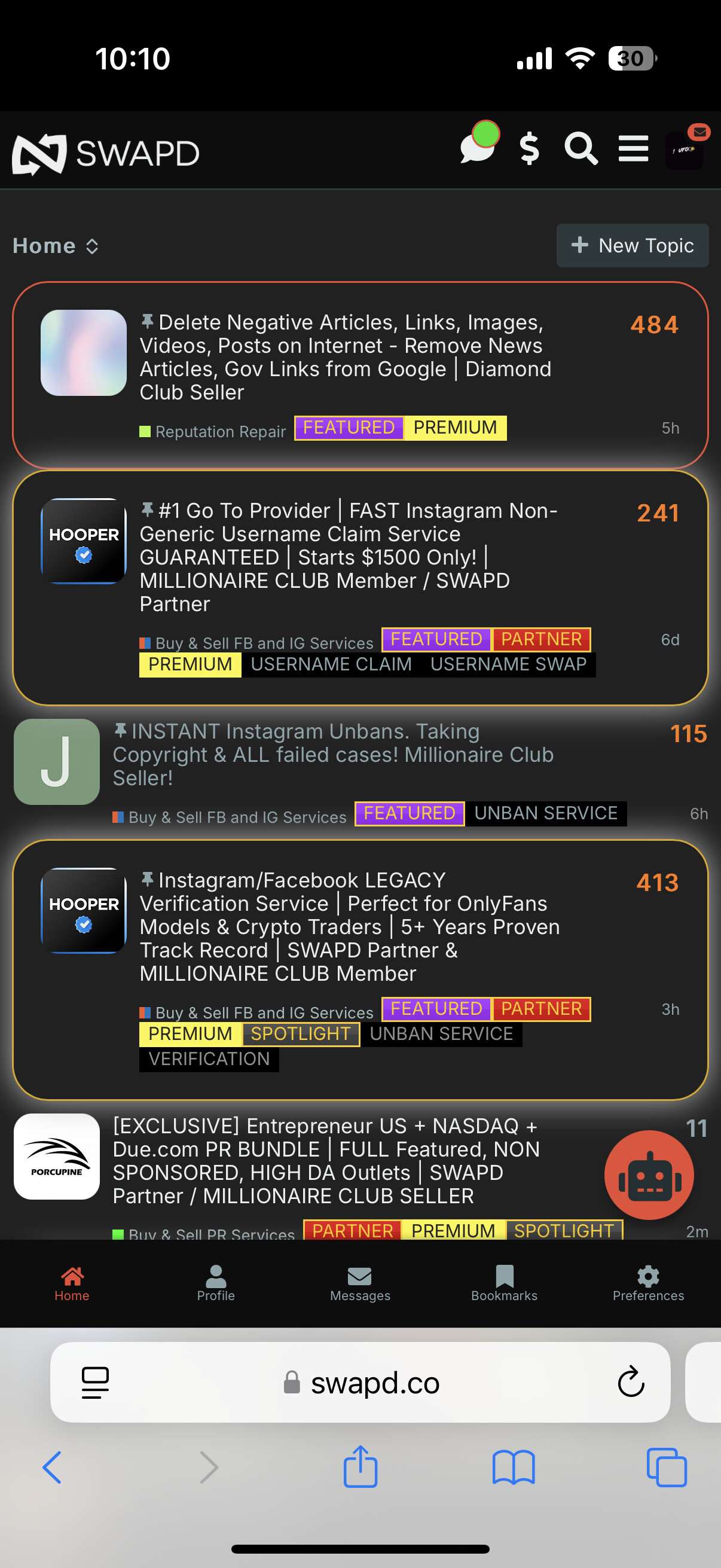Select the Reputation Repair category link
The height and width of the screenshot is (1568, 721).
click(212, 432)
